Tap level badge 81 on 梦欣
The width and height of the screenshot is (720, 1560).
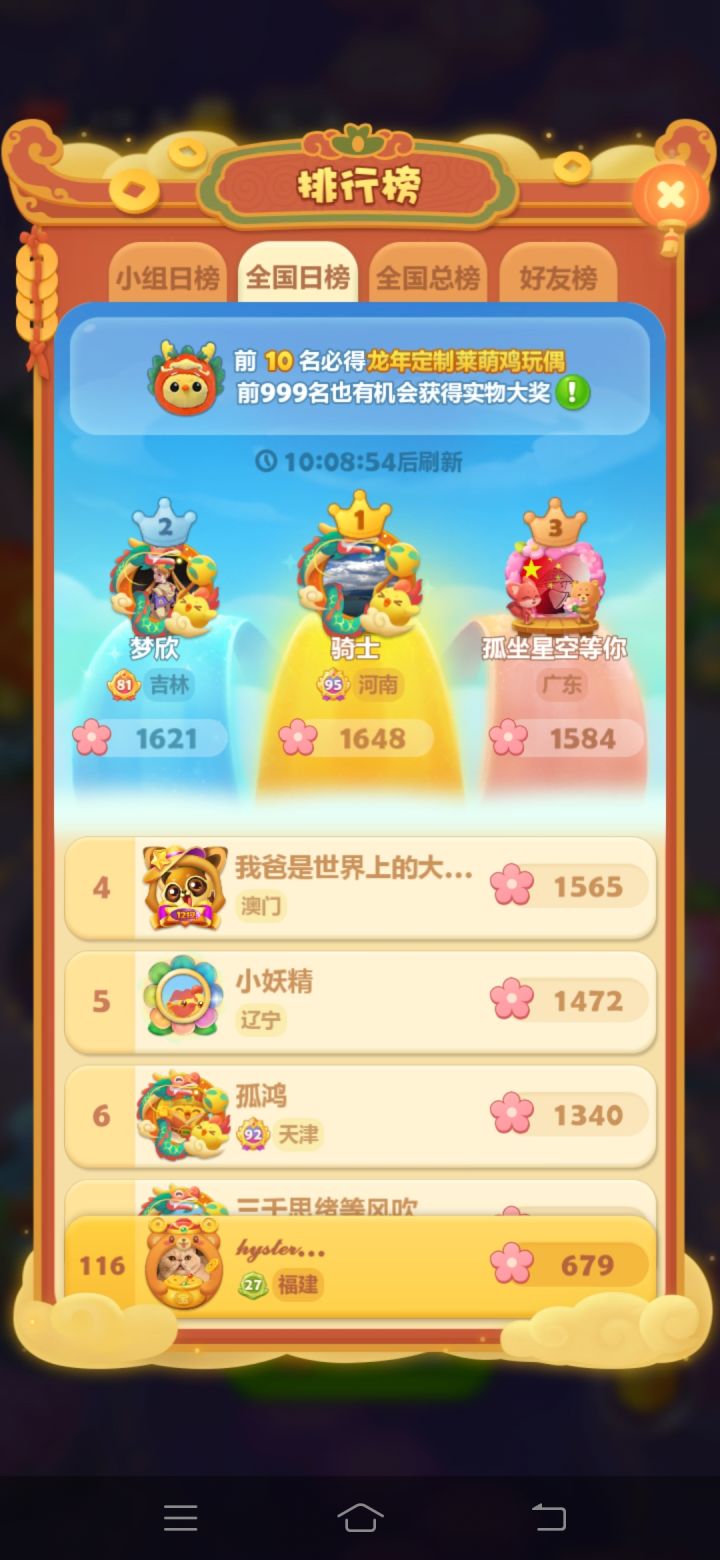(x=122, y=686)
